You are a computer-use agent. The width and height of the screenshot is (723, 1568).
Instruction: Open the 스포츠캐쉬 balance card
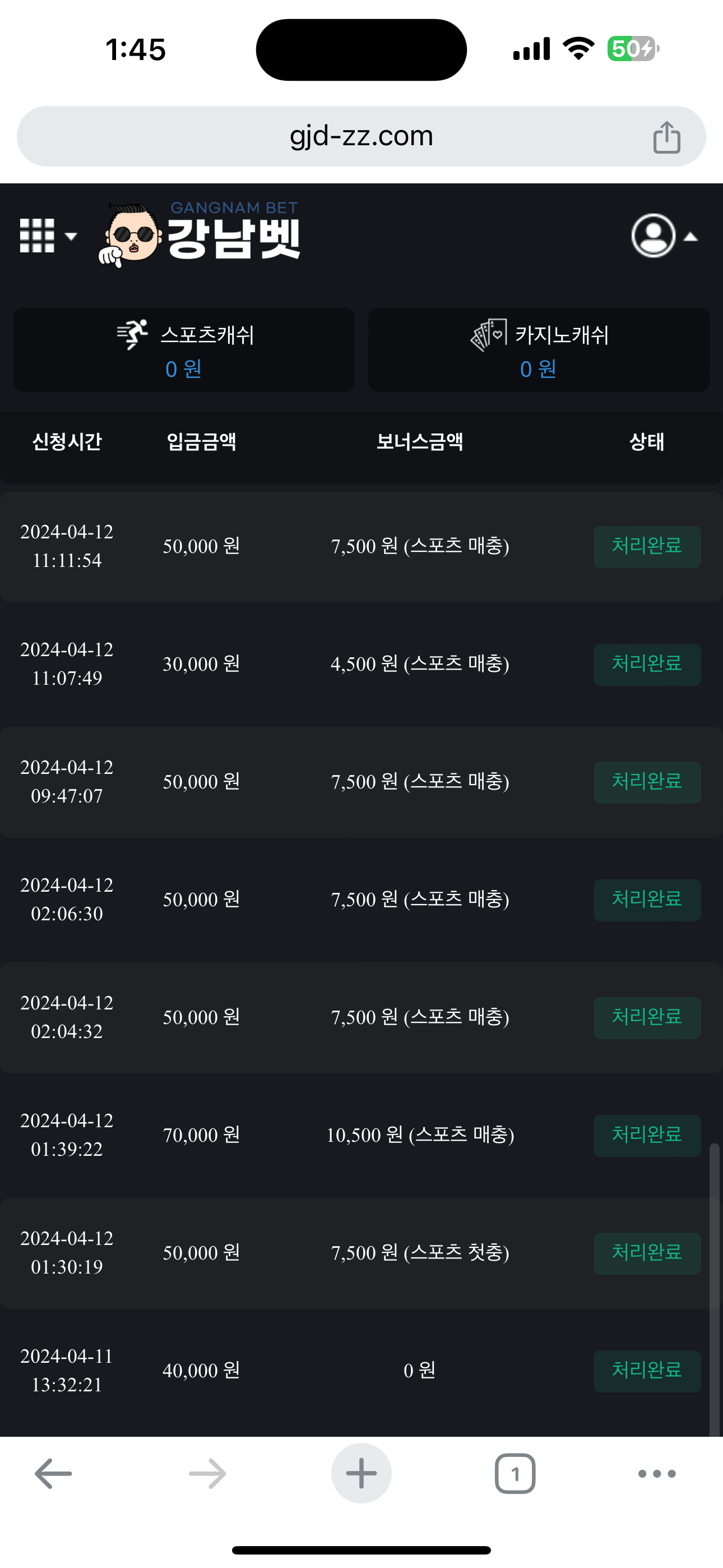(184, 350)
